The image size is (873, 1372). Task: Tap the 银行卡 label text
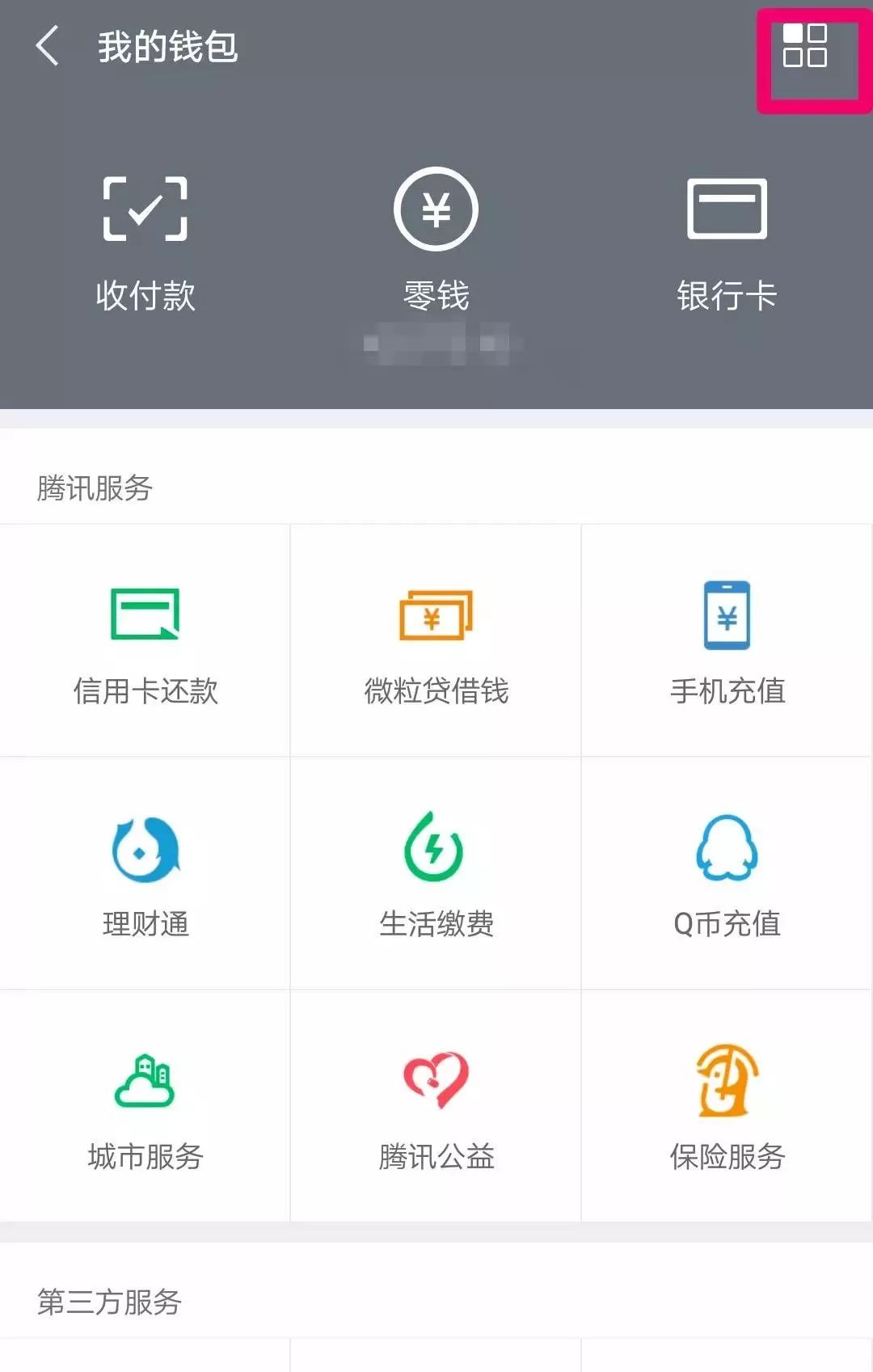(726, 295)
